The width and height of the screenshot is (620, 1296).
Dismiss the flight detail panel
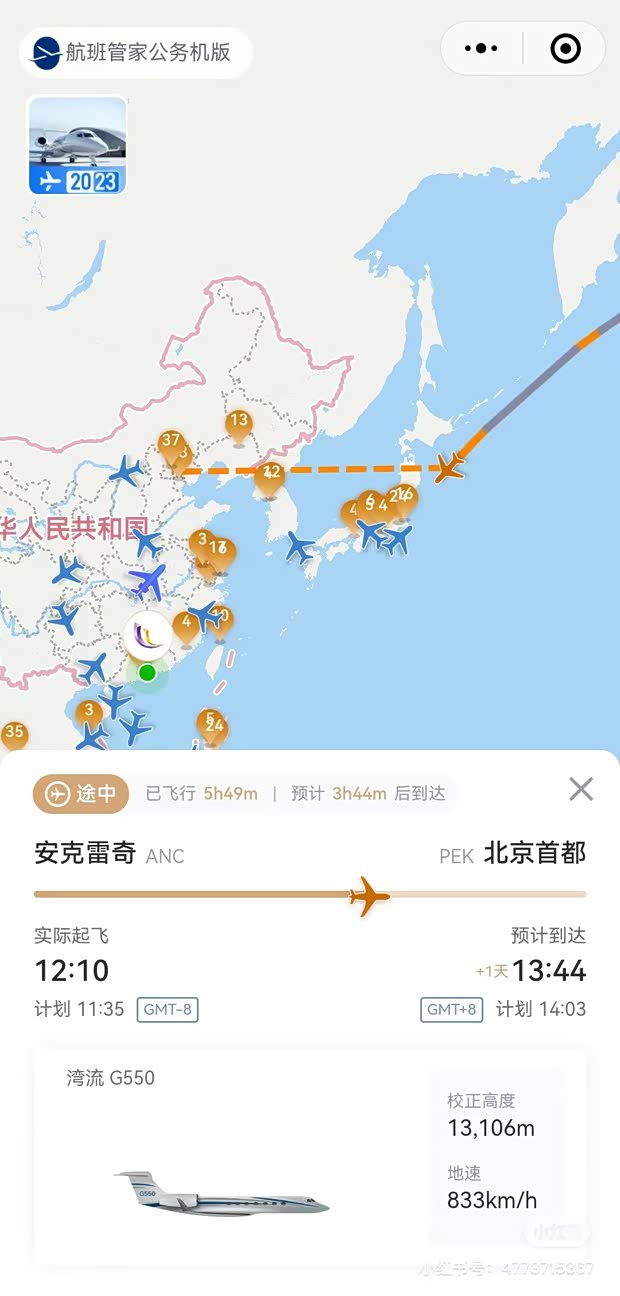581,789
